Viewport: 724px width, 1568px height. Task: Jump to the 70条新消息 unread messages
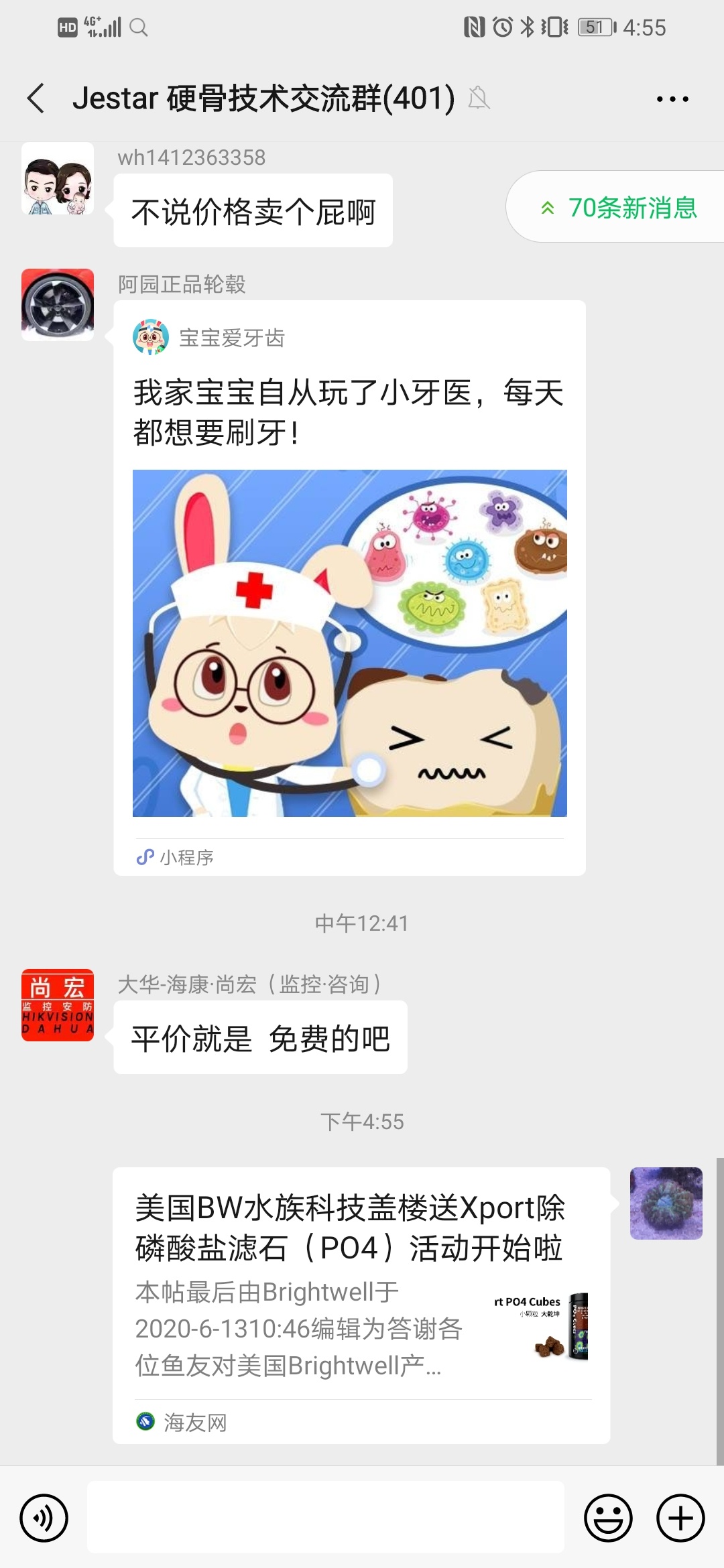coord(619,207)
